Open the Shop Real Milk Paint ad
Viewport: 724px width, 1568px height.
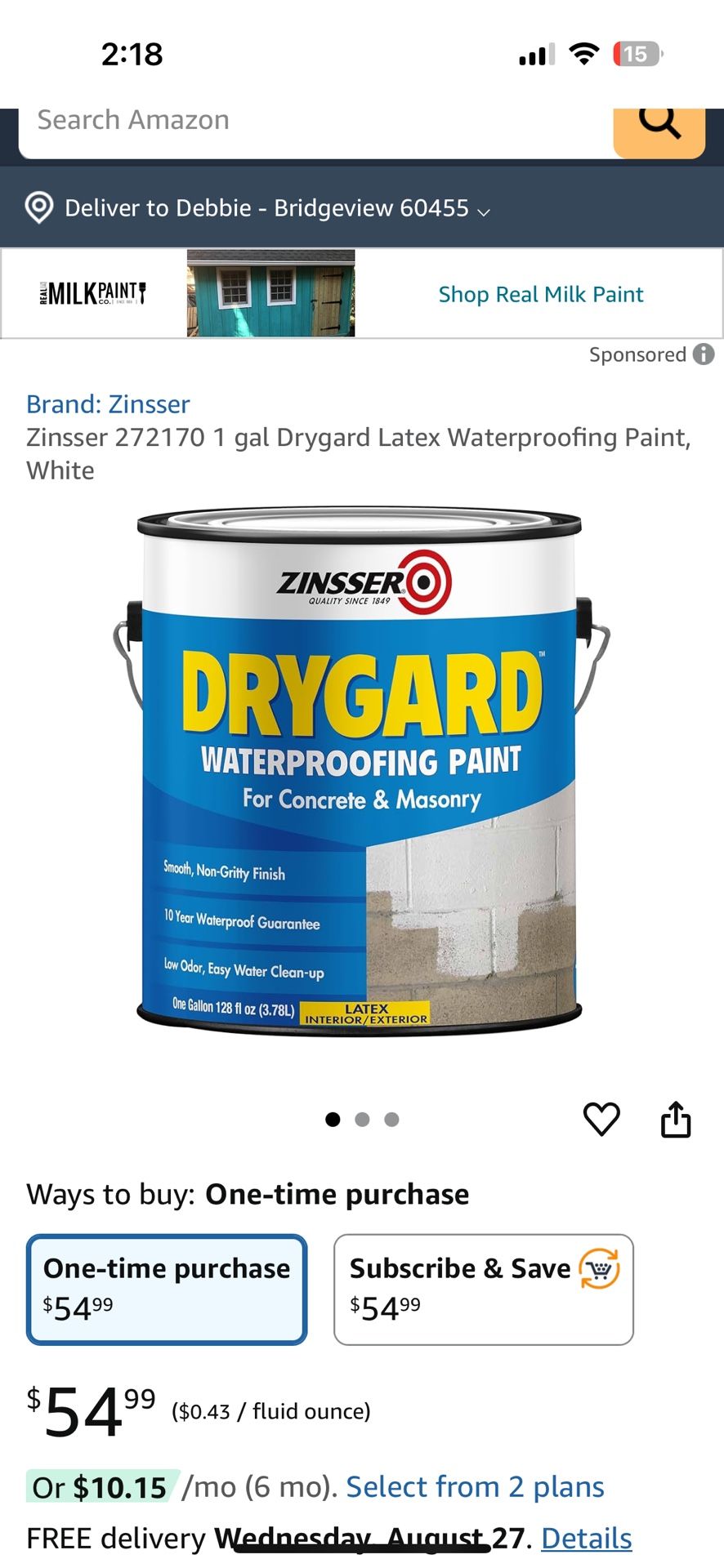540,294
